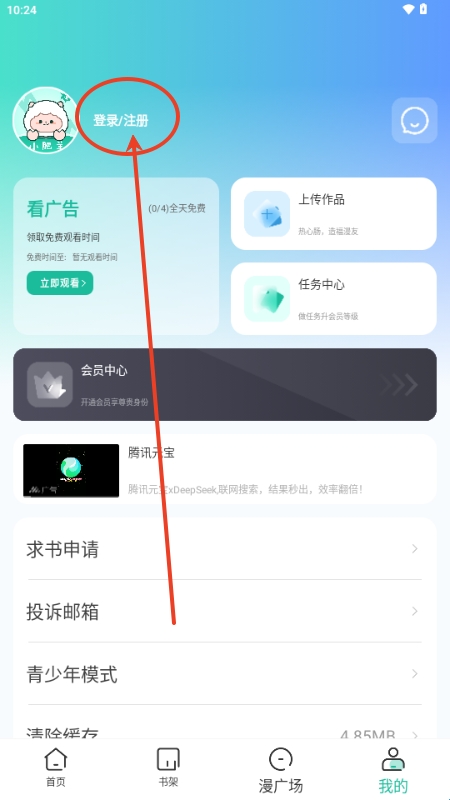This screenshot has height=800, width=450.
Task: Tap 登录/注册 to log in
Action: pos(121,121)
